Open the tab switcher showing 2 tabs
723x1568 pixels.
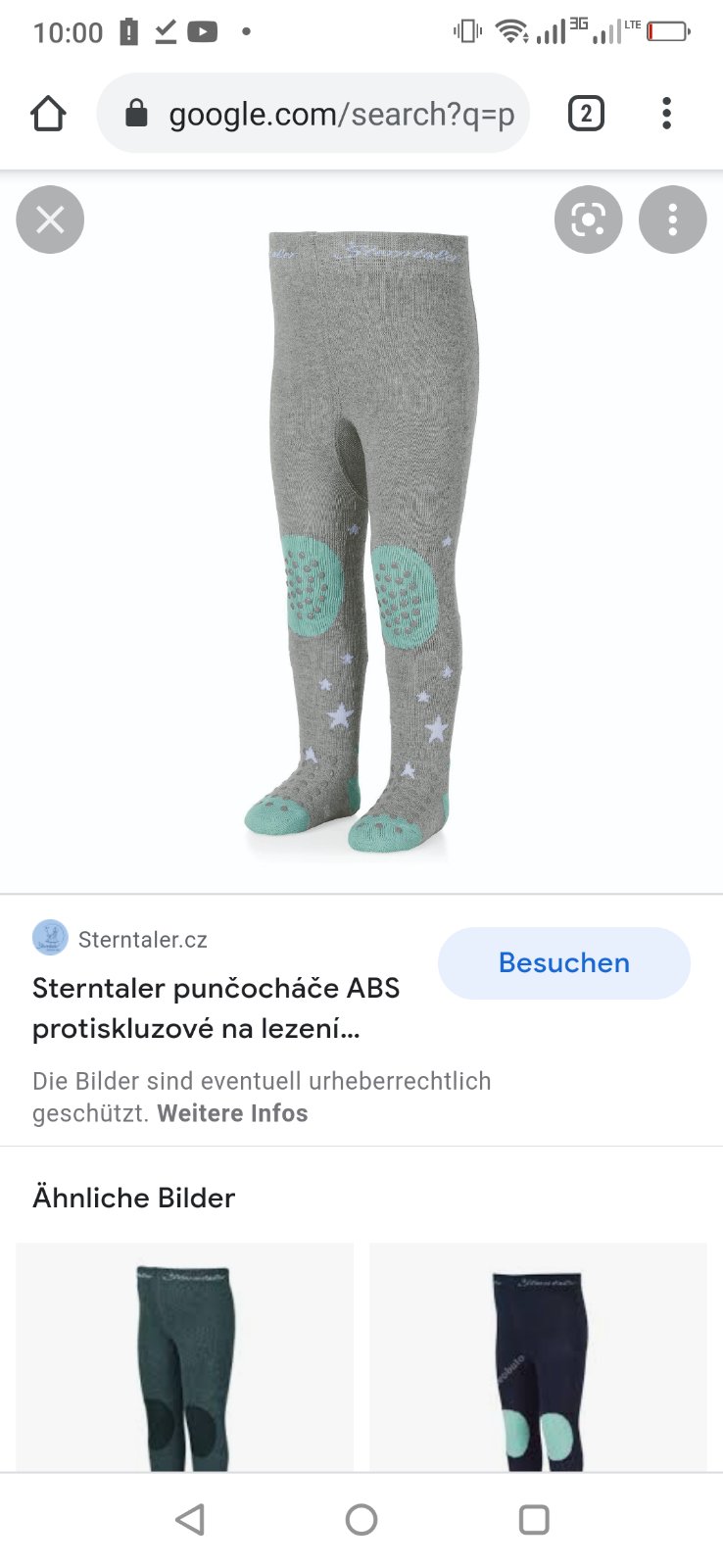586,114
